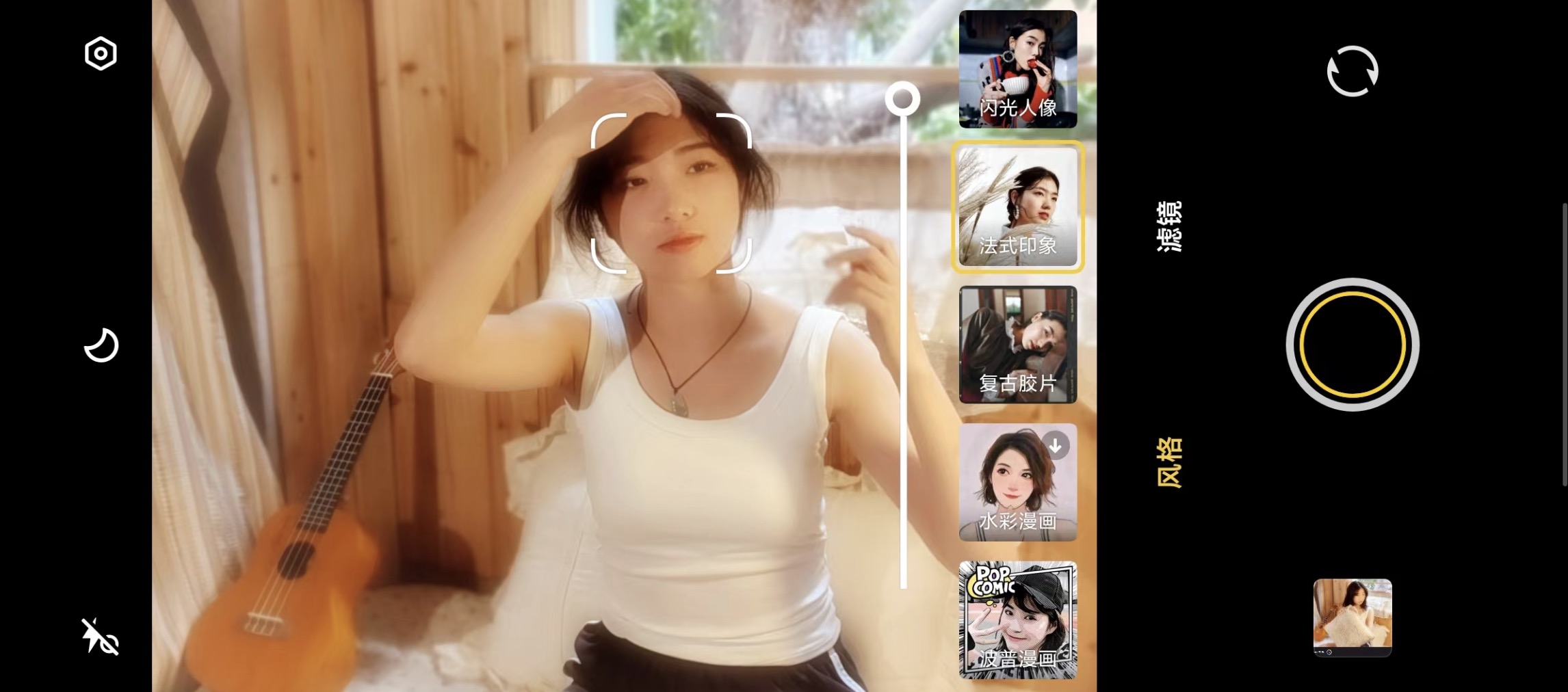The width and height of the screenshot is (1568, 692).
Task: Select the 法式印象 style
Action: coord(1018,207)
